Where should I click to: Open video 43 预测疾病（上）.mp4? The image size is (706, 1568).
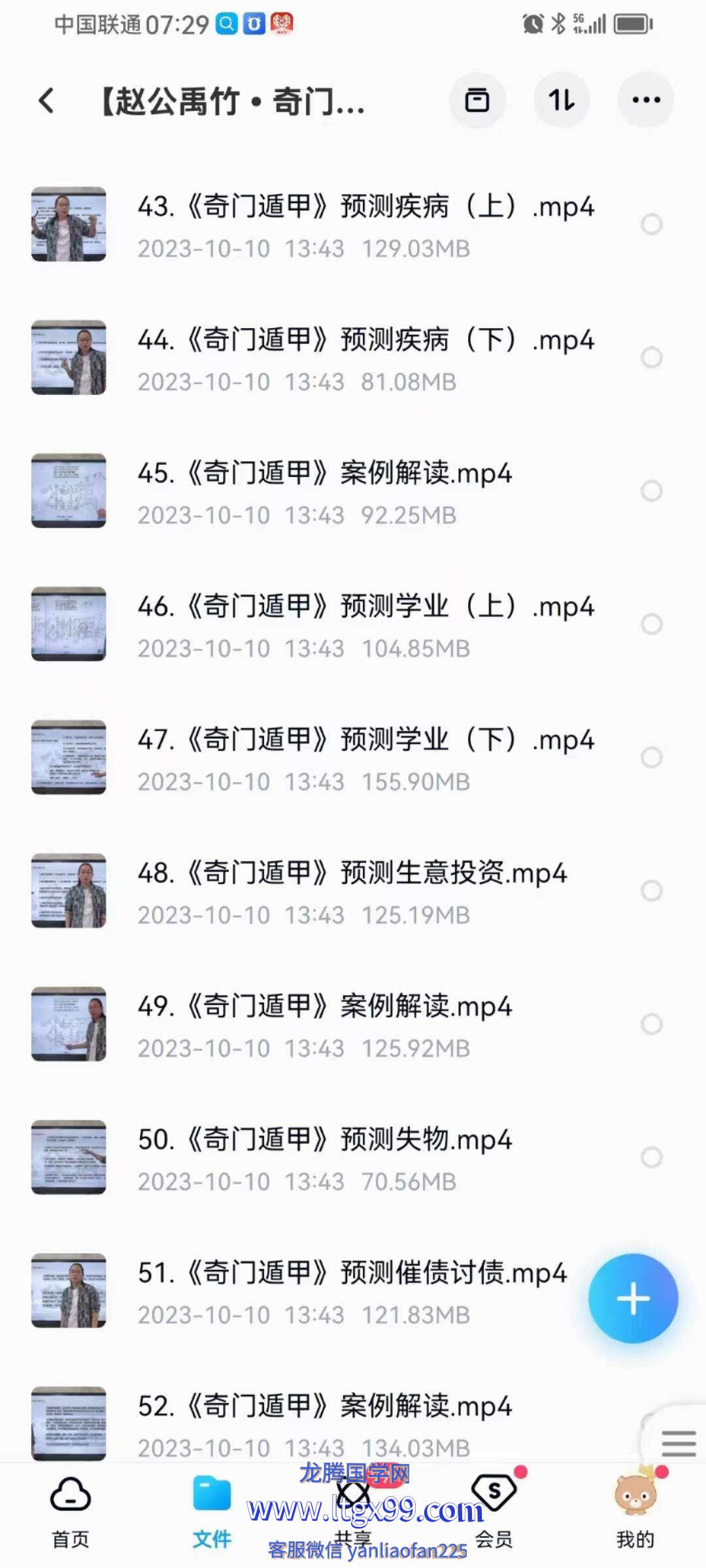point(365,208)
